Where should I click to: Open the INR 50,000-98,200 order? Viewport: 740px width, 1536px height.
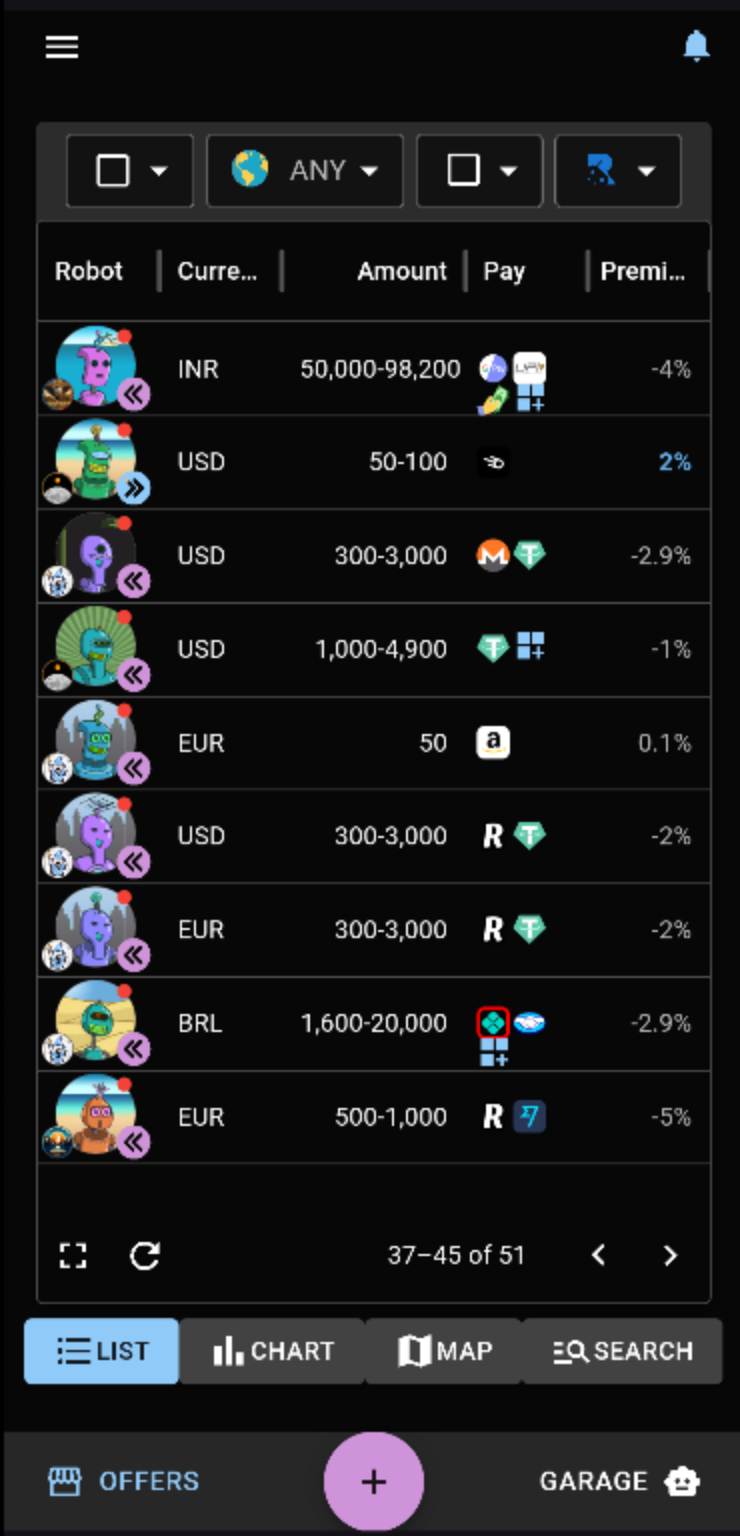(374, 369)
